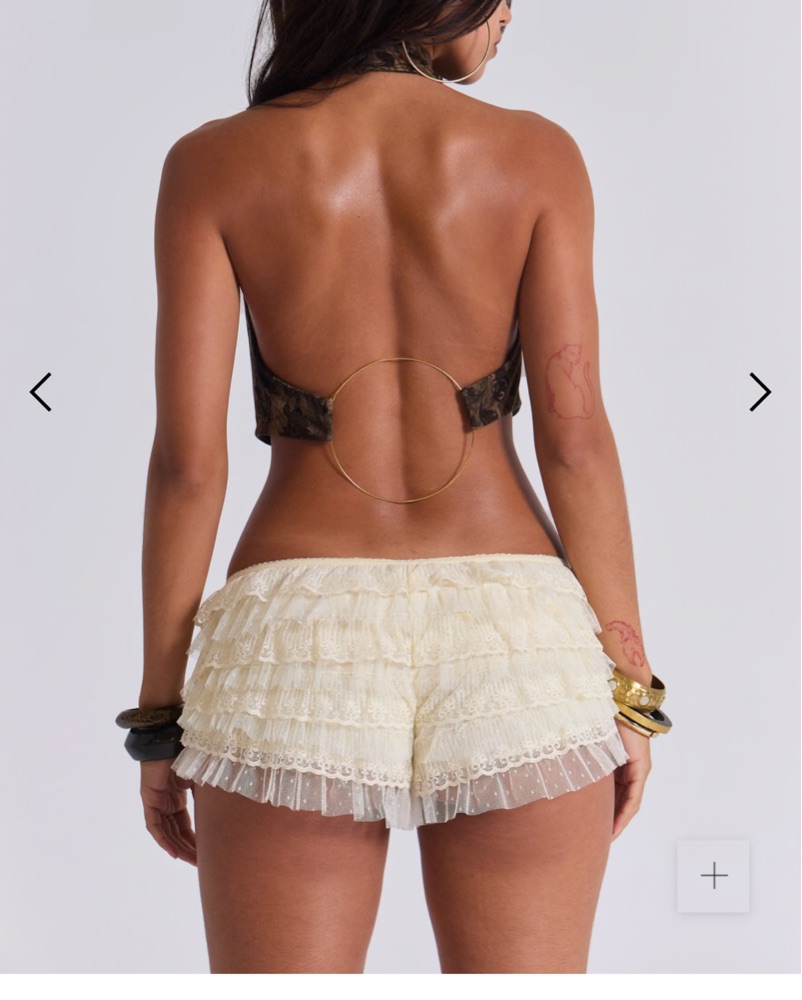Zoom the image with the plus button
The height and width of the screenshot is (1000, 802).
point(713,876)
